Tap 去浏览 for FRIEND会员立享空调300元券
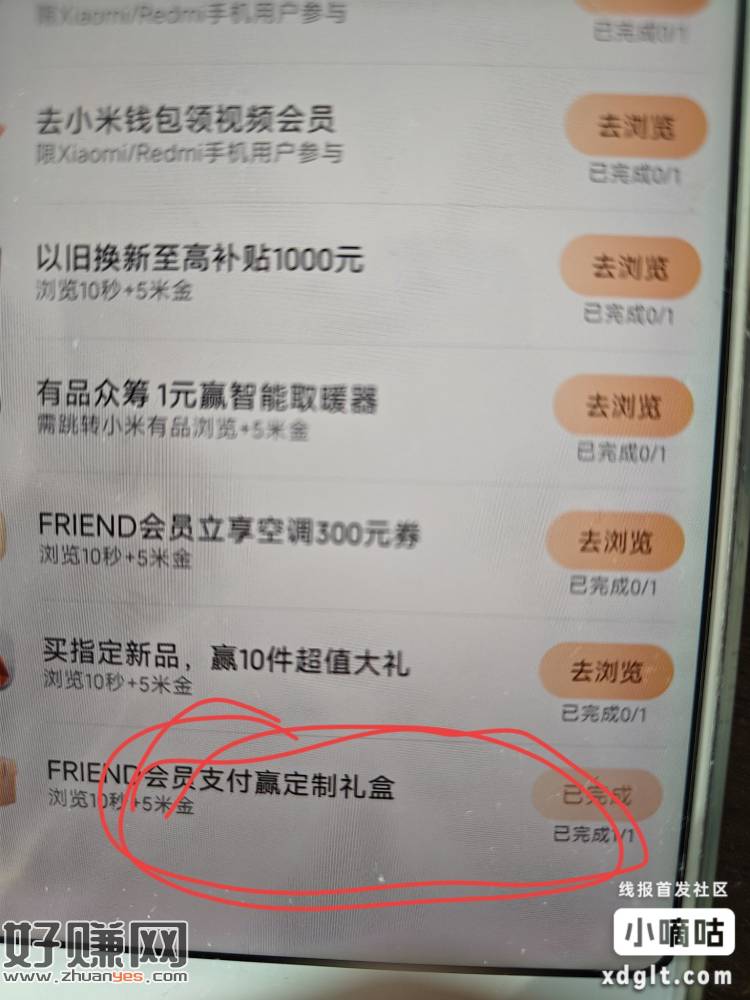 (615, 542)
